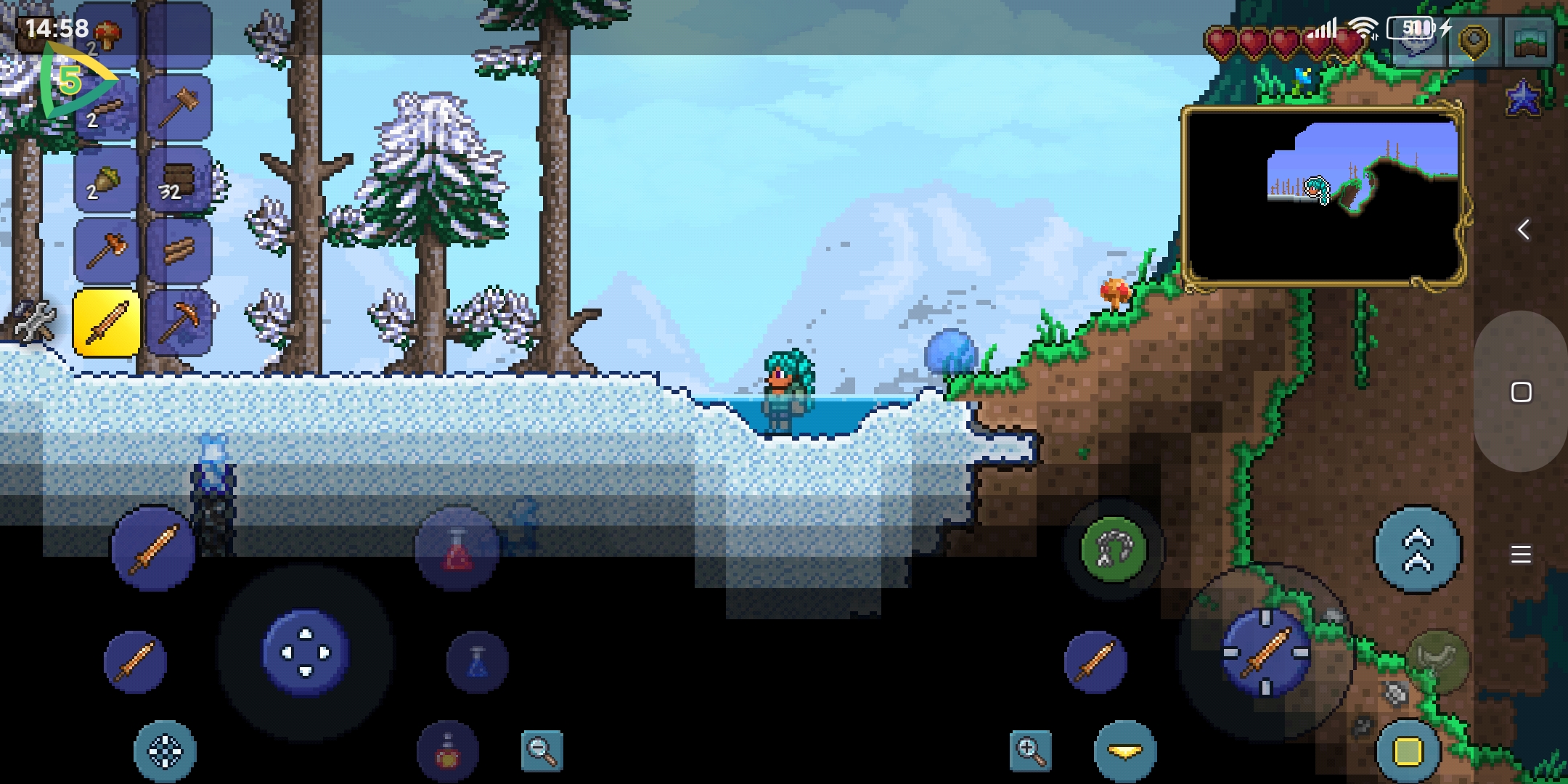Open the wrench settings icon
Image resolution: width=1568 pixels, height=784 pixels.
[34, 322]
